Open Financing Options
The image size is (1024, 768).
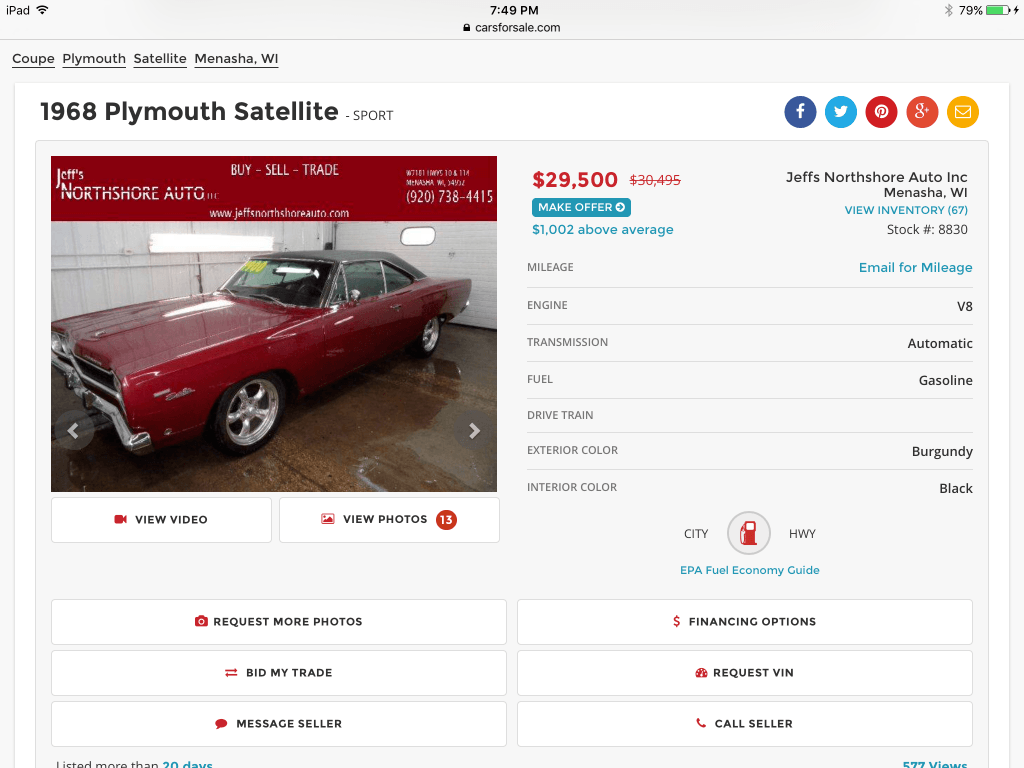click(x=744, y=622)
